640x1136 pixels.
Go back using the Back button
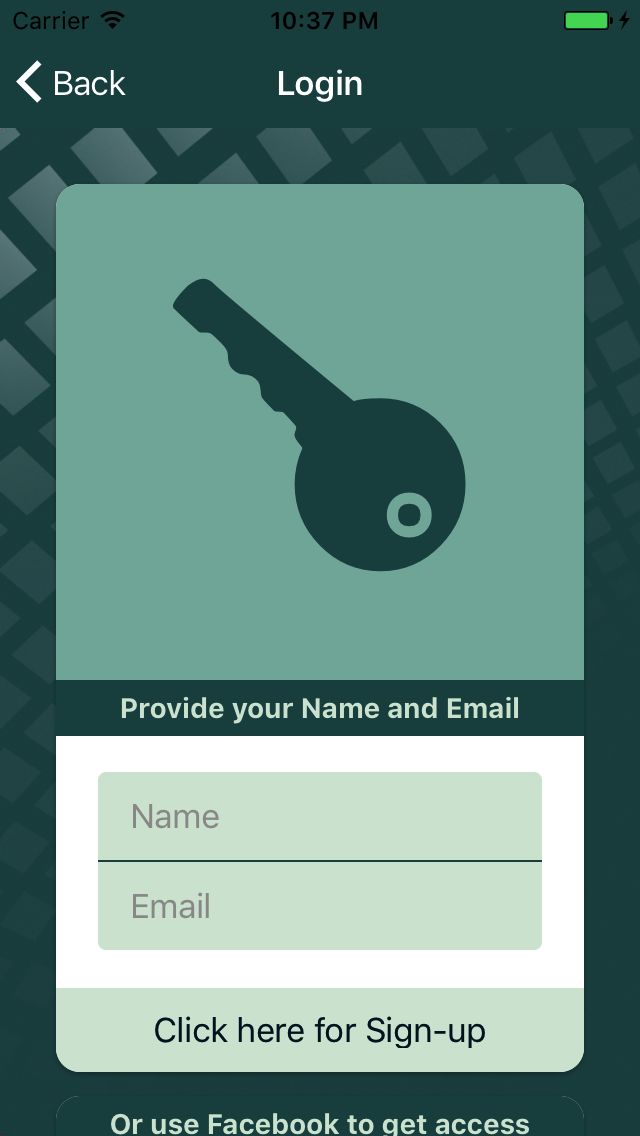click(x=70, y=83)
